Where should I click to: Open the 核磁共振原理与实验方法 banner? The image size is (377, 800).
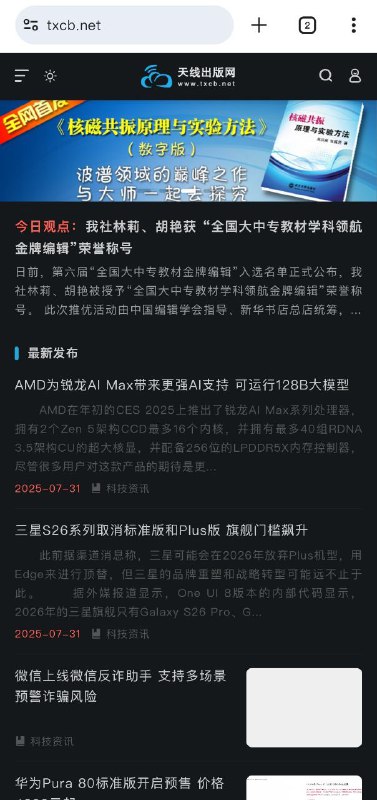pyautogui.click(x=188, y=151)
